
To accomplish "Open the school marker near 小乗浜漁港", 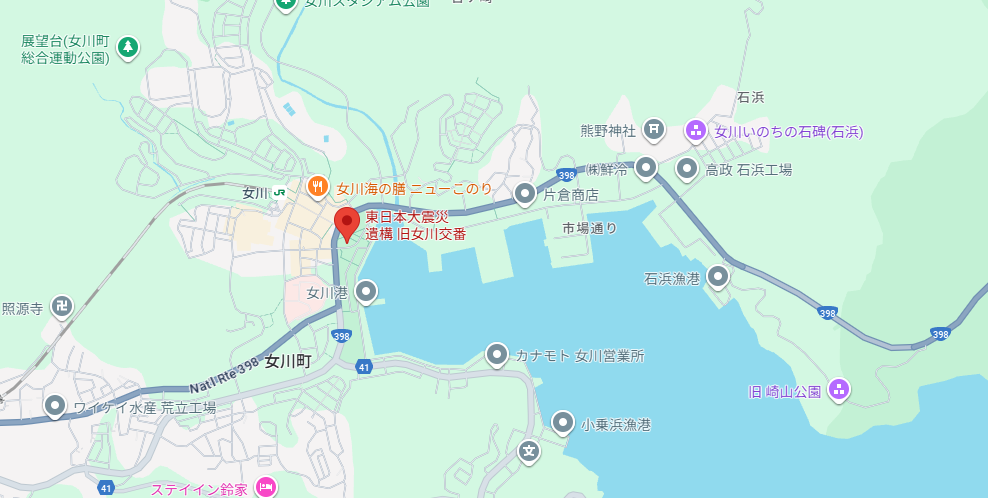I will pos(529,452).
